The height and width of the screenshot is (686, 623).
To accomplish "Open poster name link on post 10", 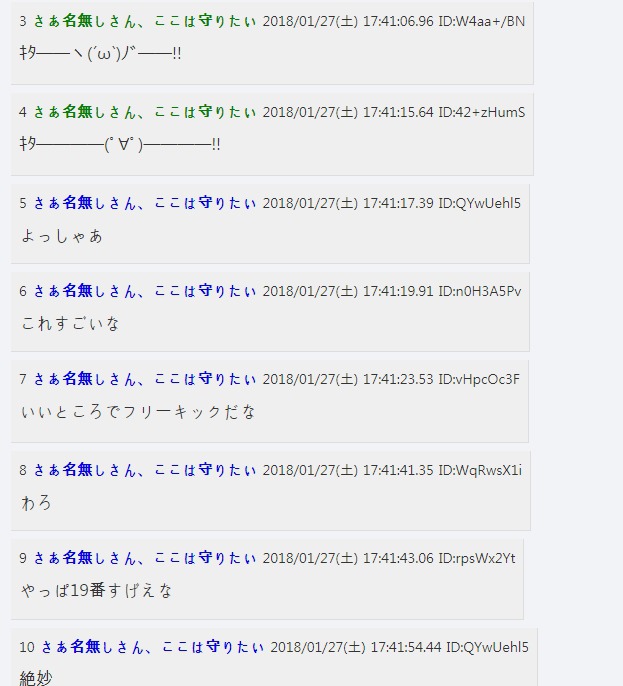I will pos(152,647).
